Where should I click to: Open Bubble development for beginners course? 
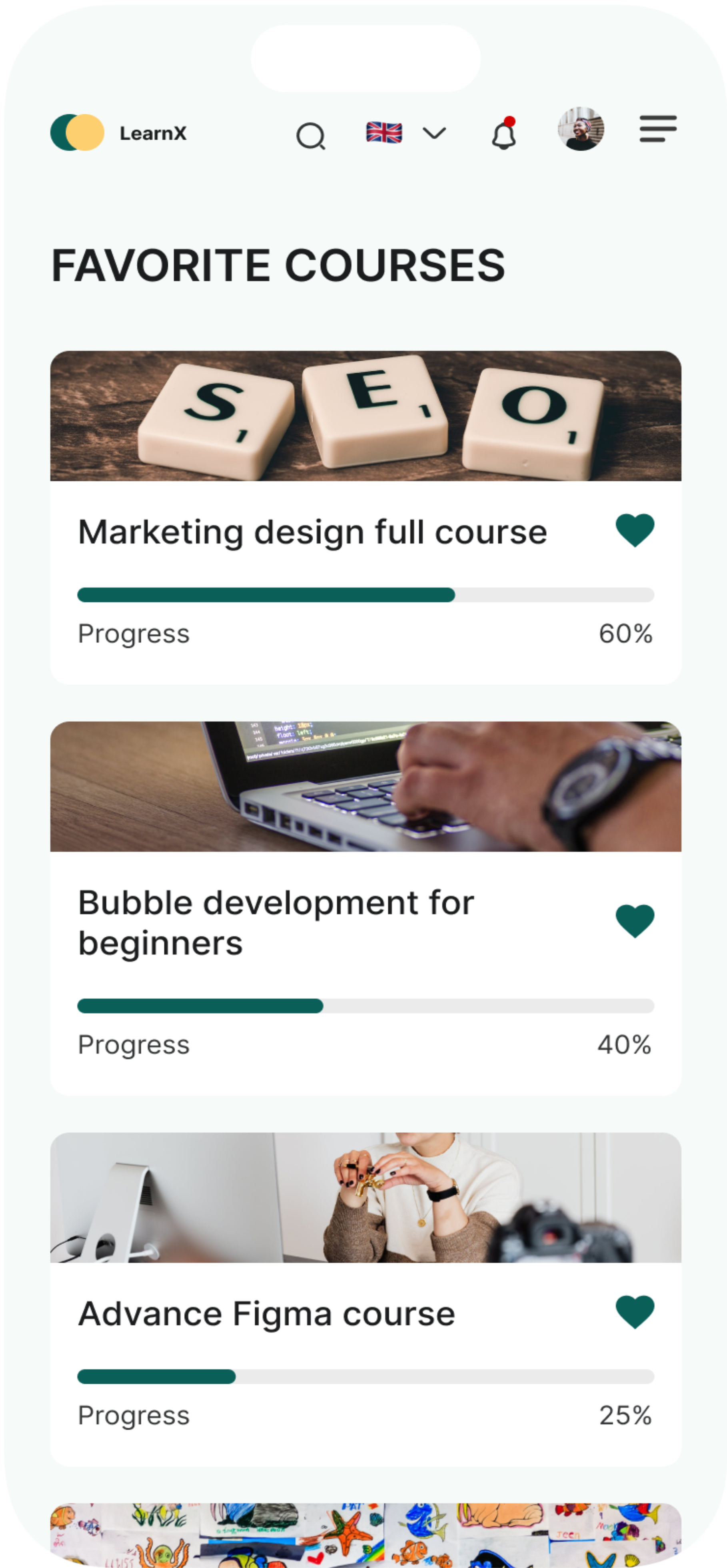coord(276,922)
